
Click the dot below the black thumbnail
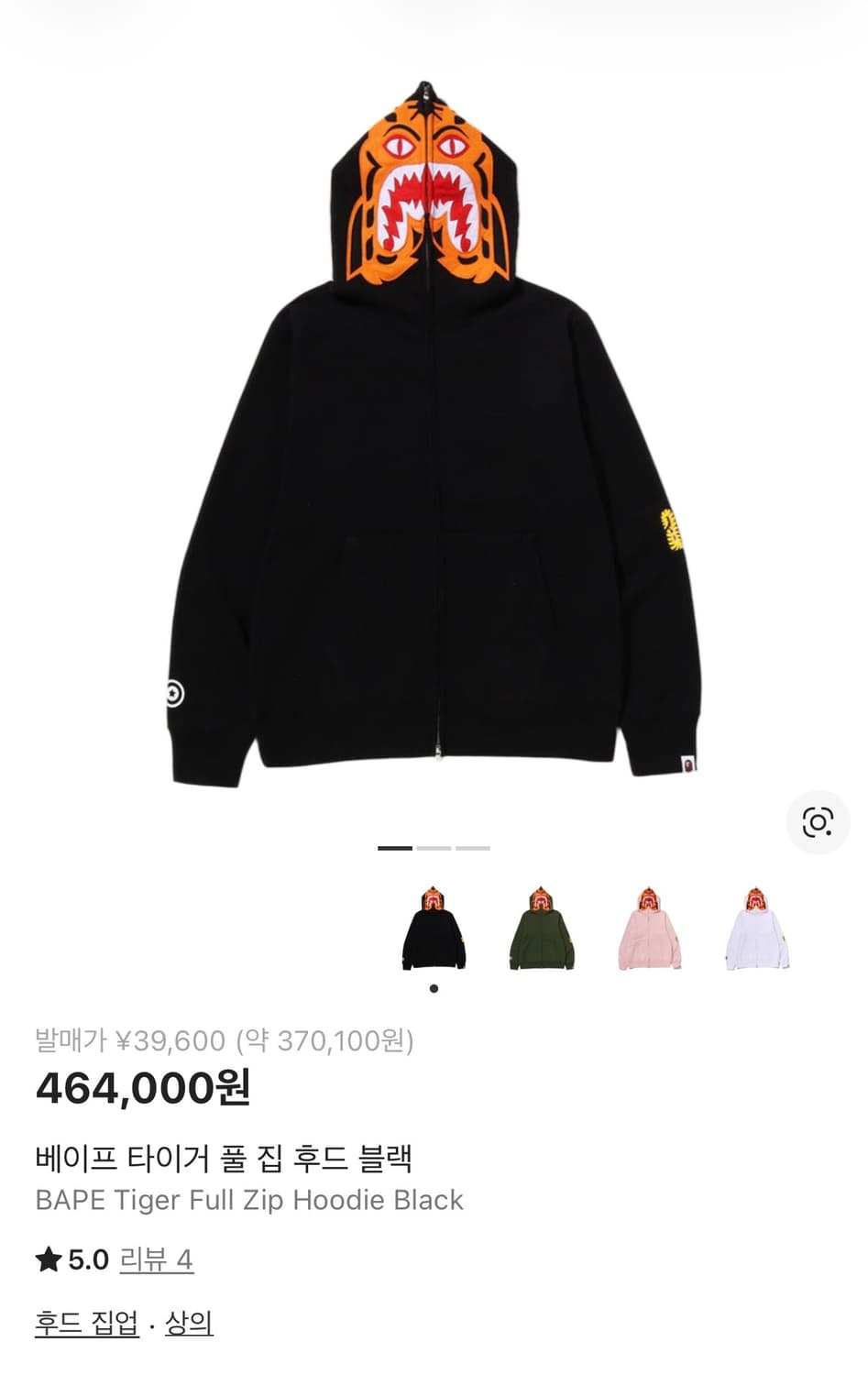[x=434, y=986]
